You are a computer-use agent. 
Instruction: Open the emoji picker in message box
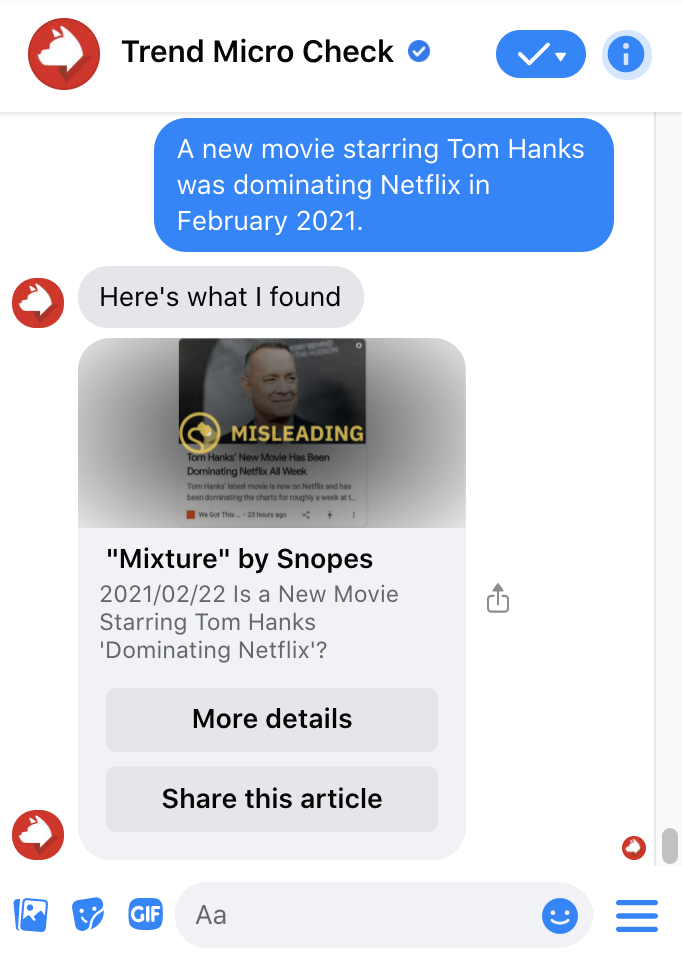pos(560,914)
